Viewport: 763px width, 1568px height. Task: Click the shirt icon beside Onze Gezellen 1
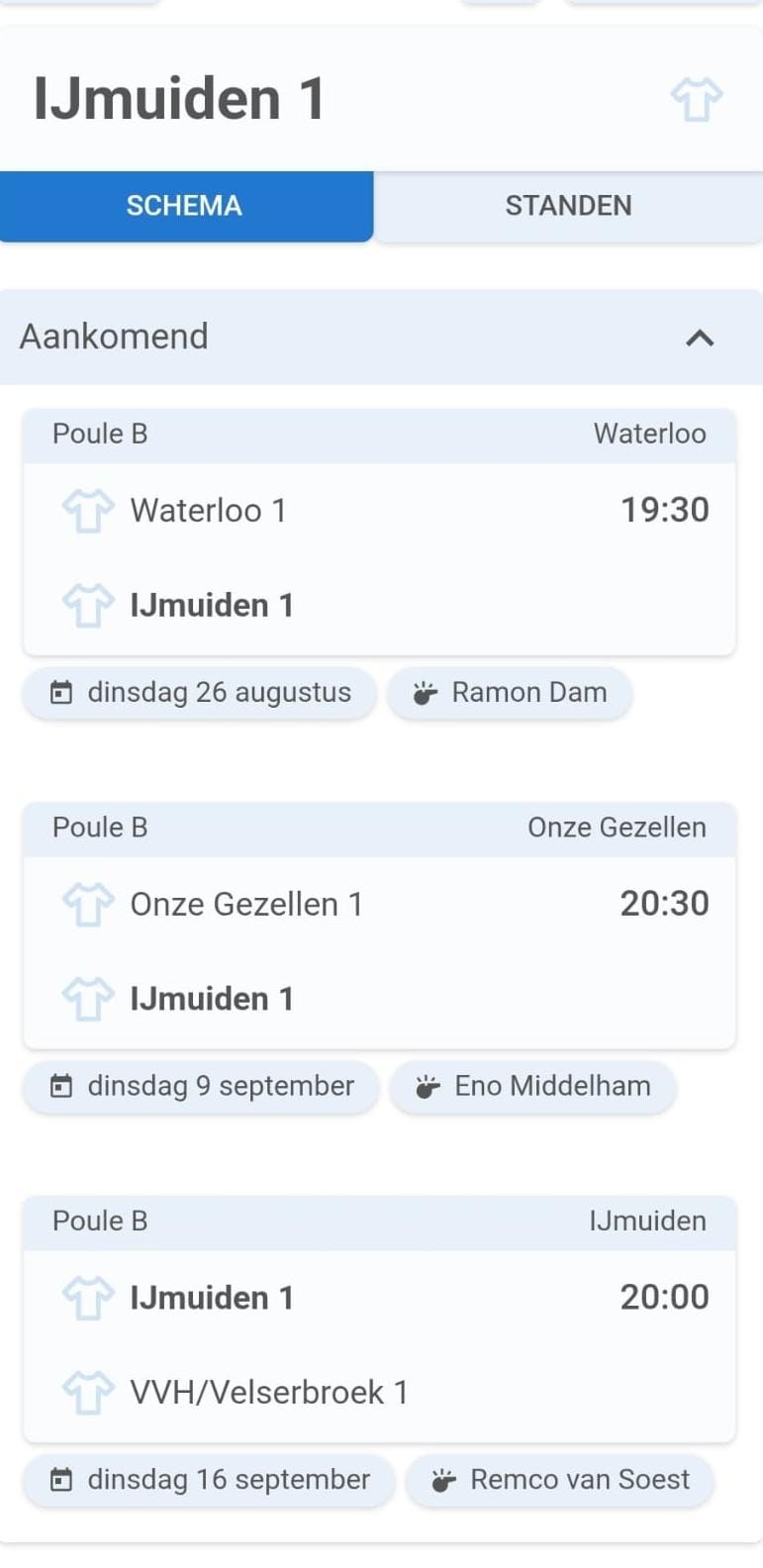pyautogui.click(x=87, y=903)
